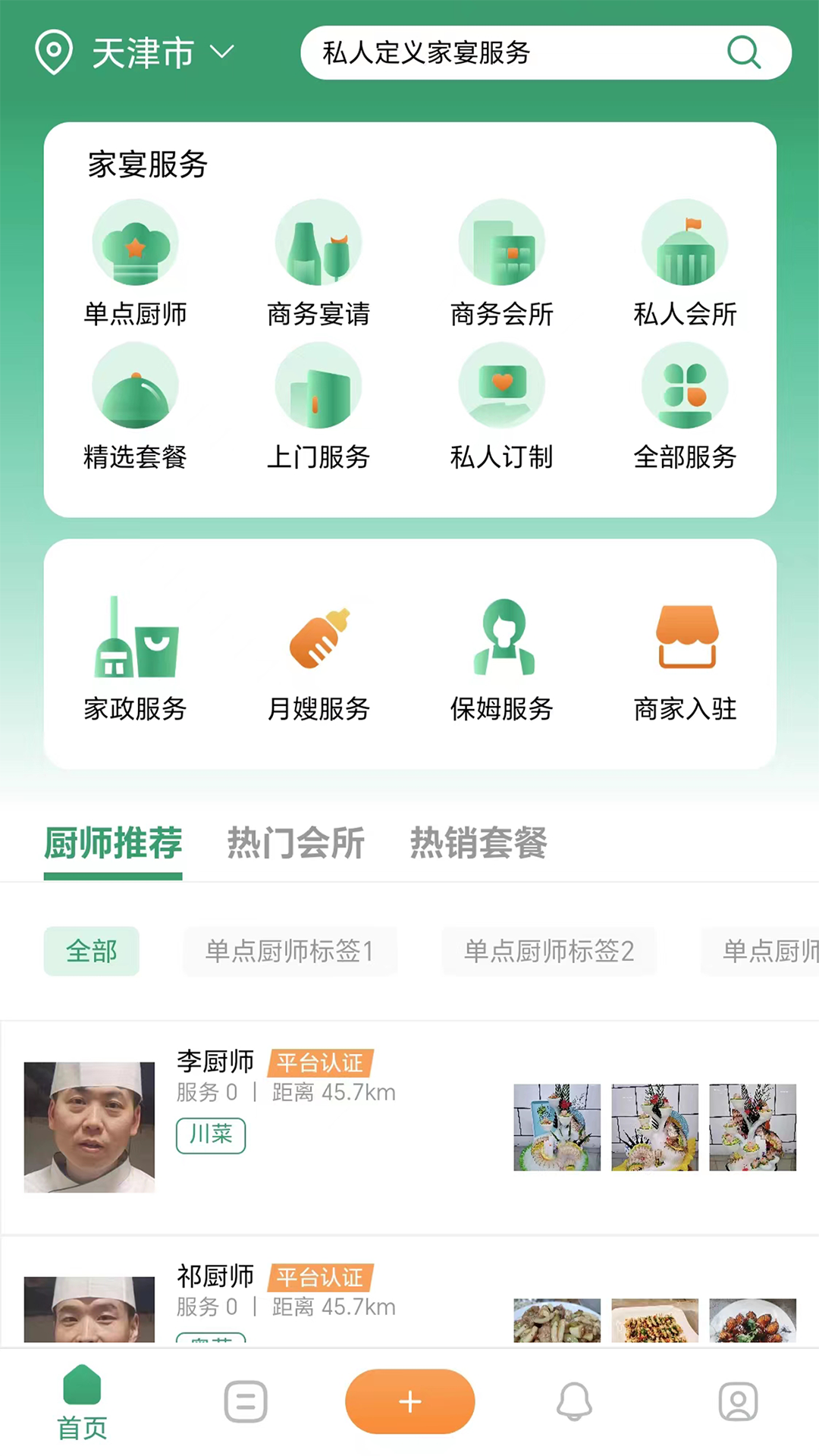Screen dimensions: 819x1456
Task: Tap the search magnifier icon
Action: pos(743,53)
